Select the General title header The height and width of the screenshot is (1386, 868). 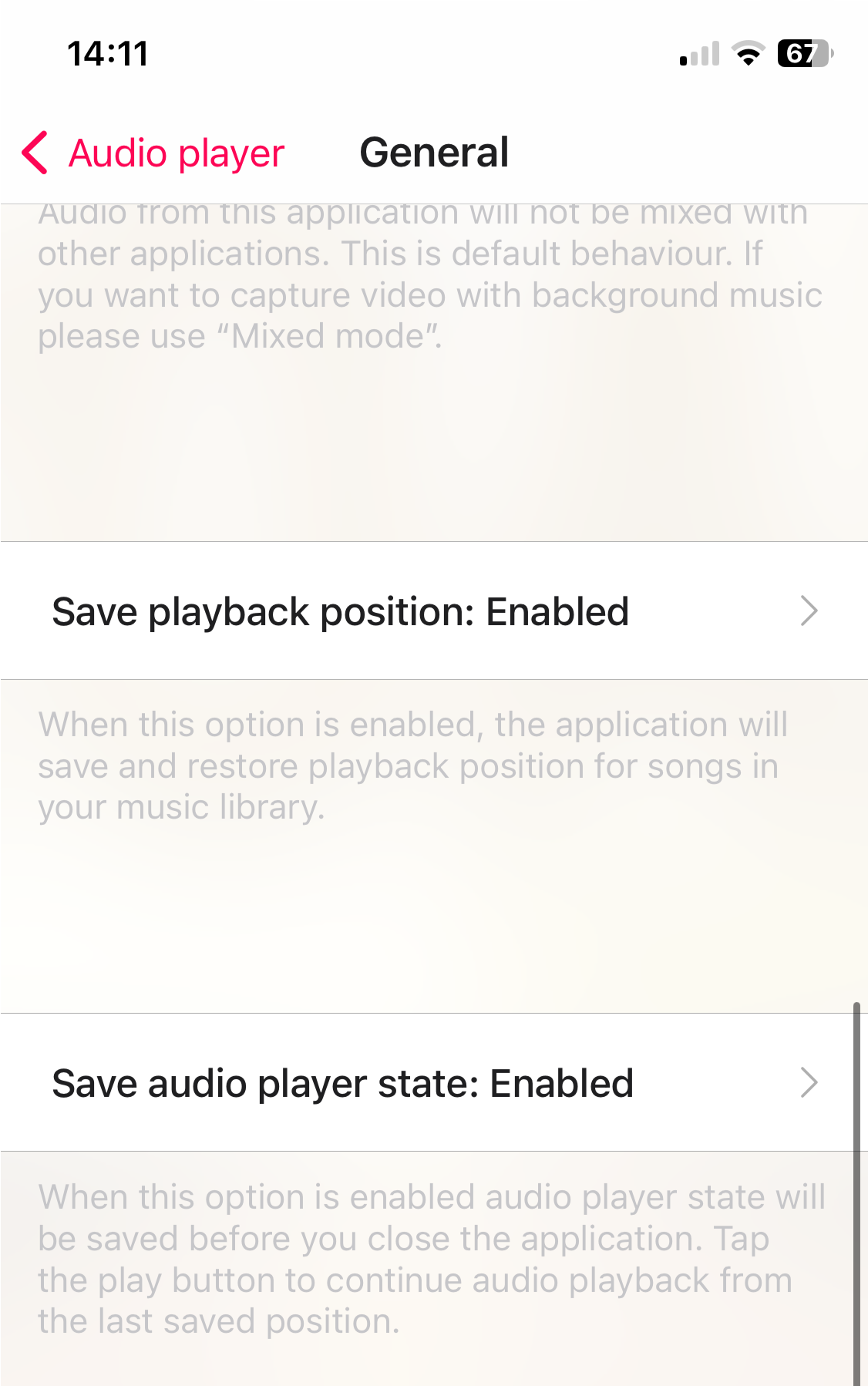(434, 152)
